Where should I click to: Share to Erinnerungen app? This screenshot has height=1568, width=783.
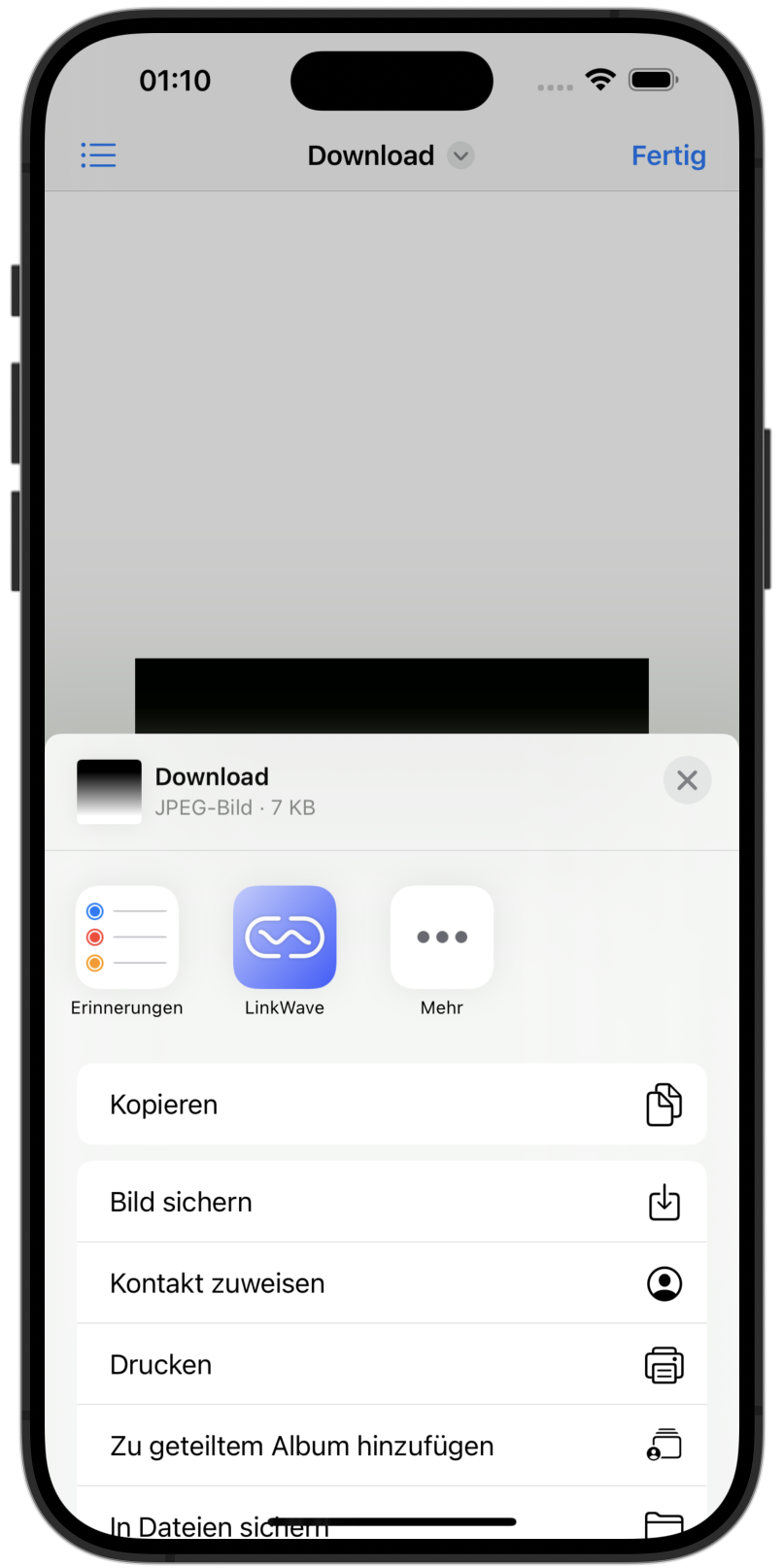126,937
